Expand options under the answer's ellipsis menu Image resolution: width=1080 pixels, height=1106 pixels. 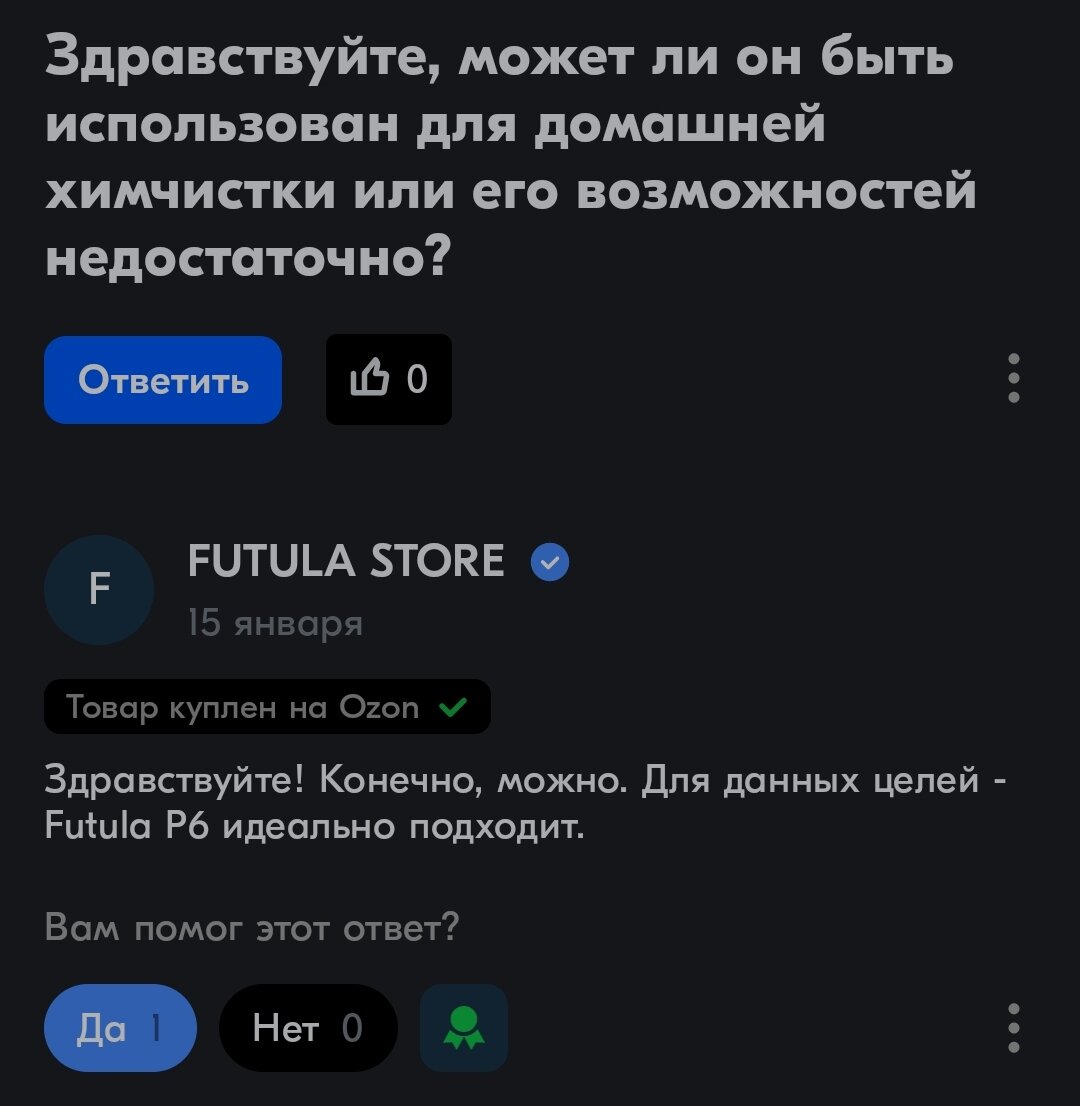1014,1026
